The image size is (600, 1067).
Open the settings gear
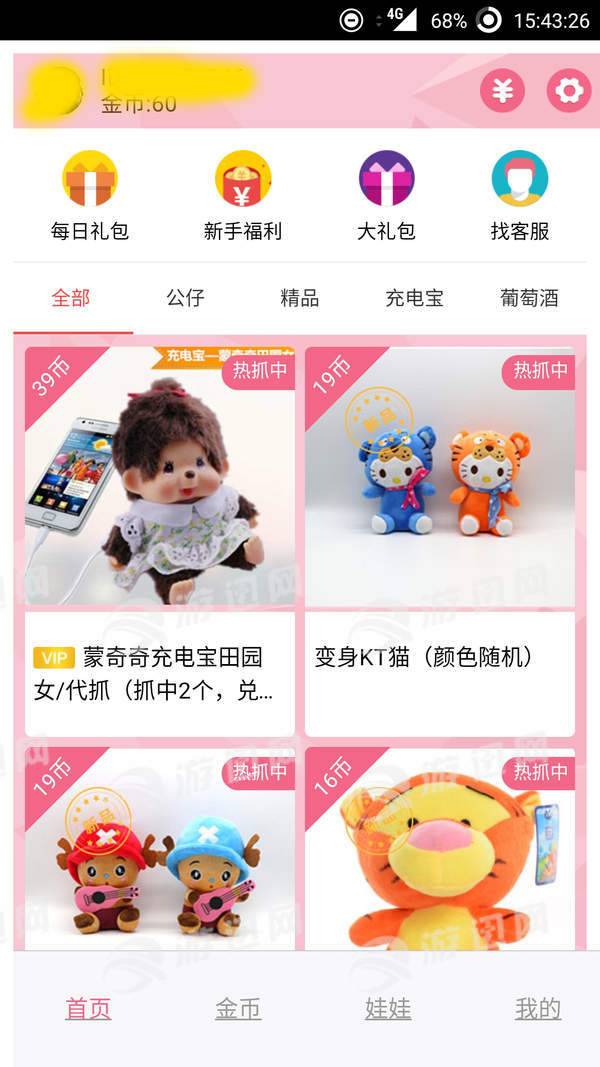568,91
